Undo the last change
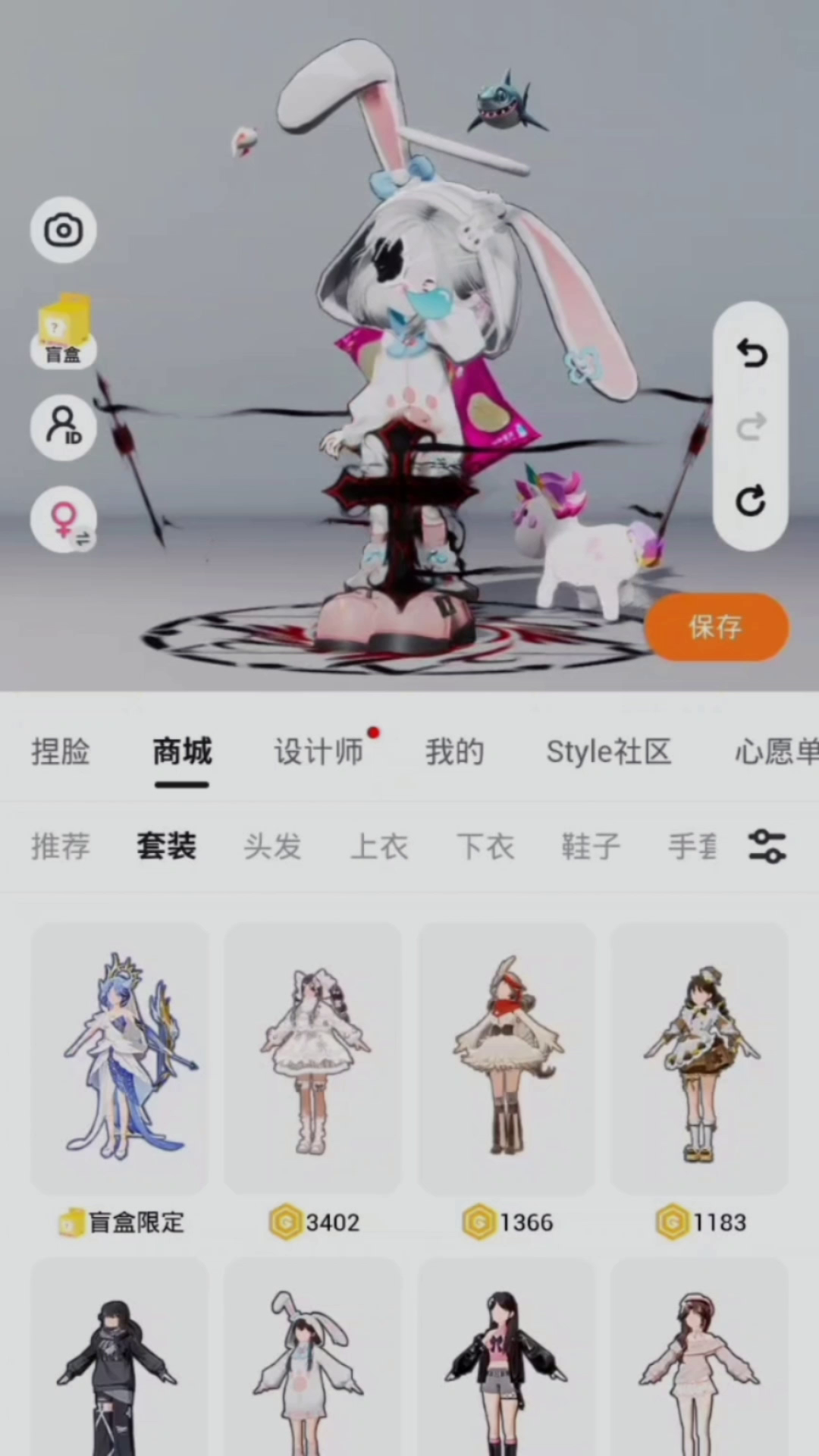 [x=751, y=353]
